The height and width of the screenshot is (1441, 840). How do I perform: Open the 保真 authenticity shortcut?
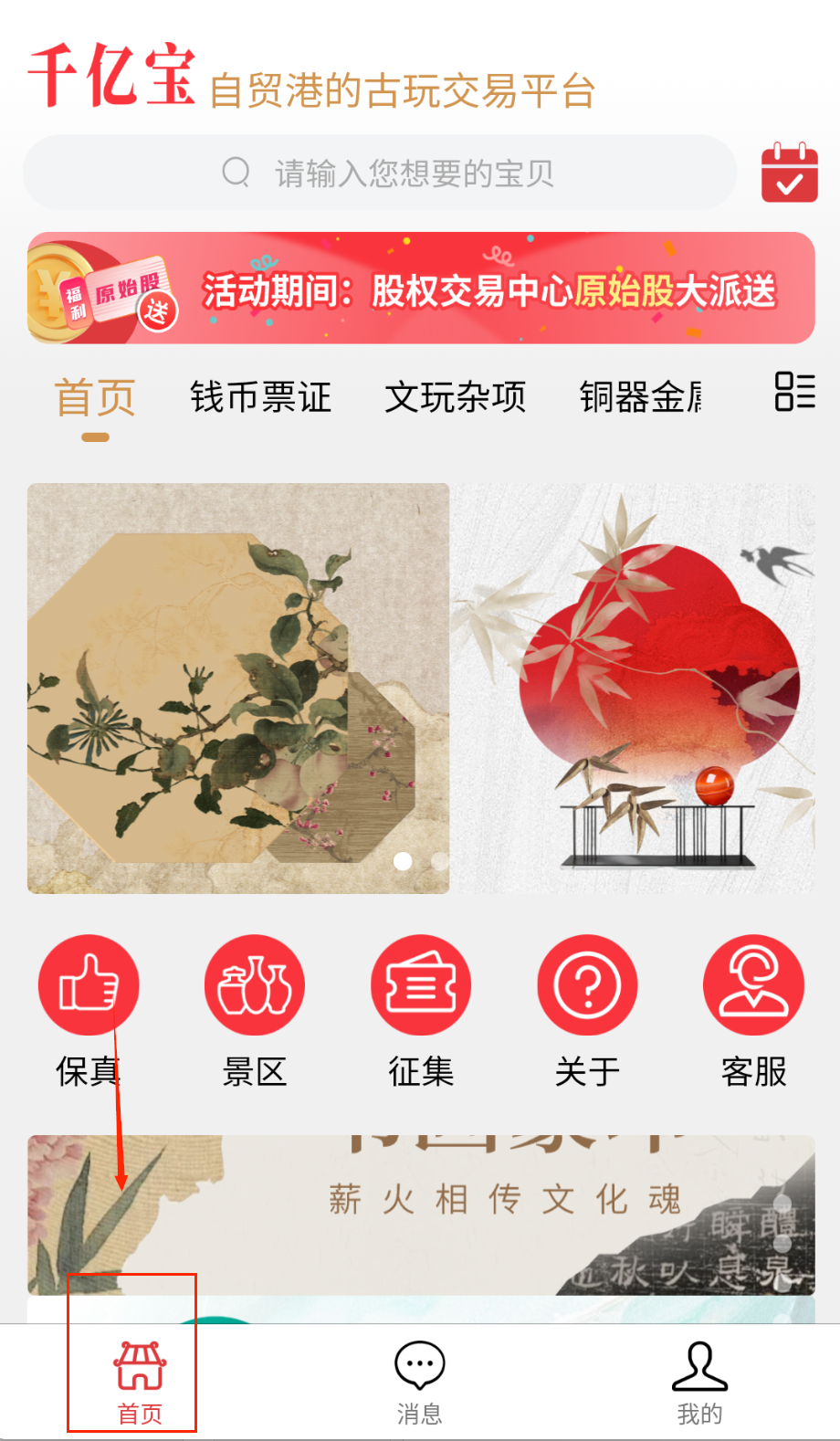pos(89,1010)
